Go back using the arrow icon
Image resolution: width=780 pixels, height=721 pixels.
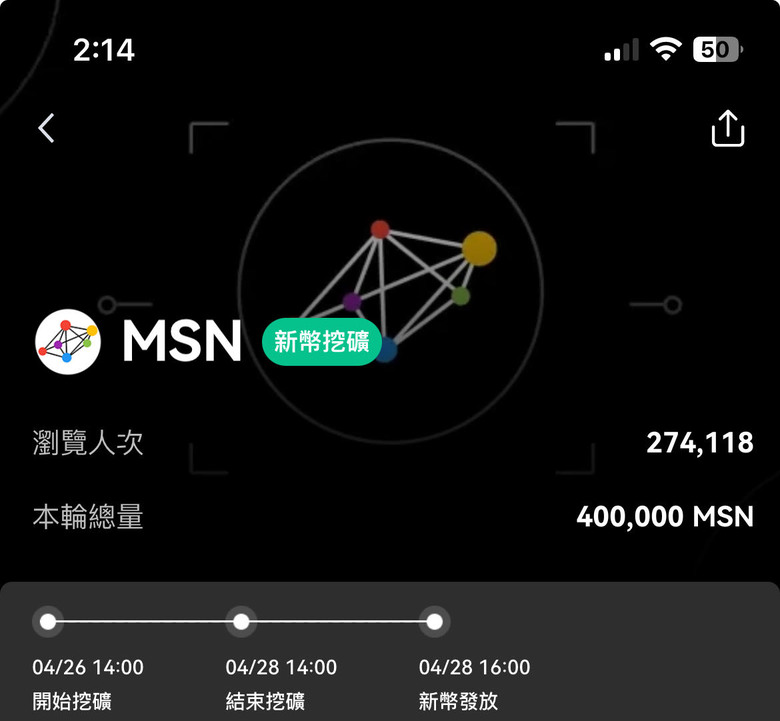[x=46, y=128]
